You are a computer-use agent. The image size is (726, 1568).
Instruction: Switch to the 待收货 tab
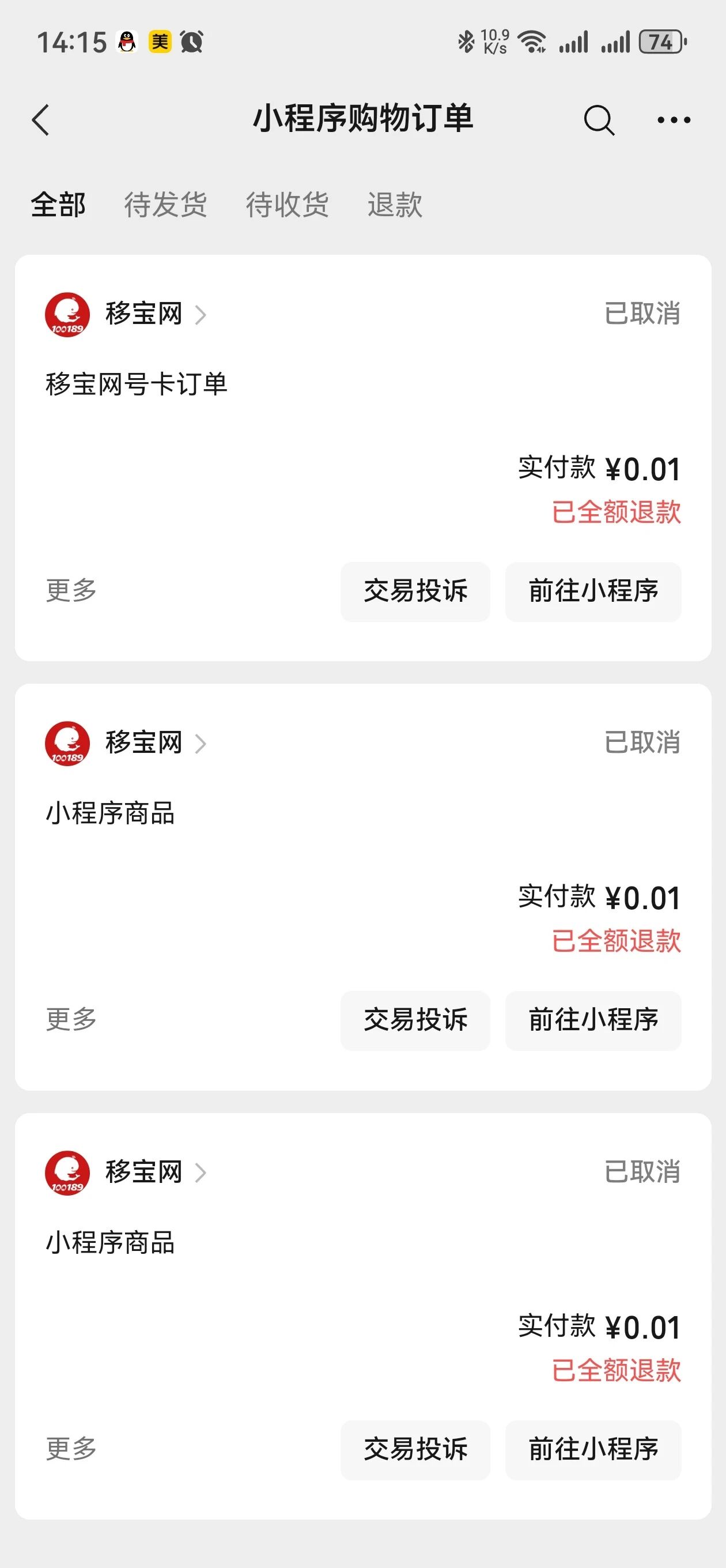[x=288, y=205]
